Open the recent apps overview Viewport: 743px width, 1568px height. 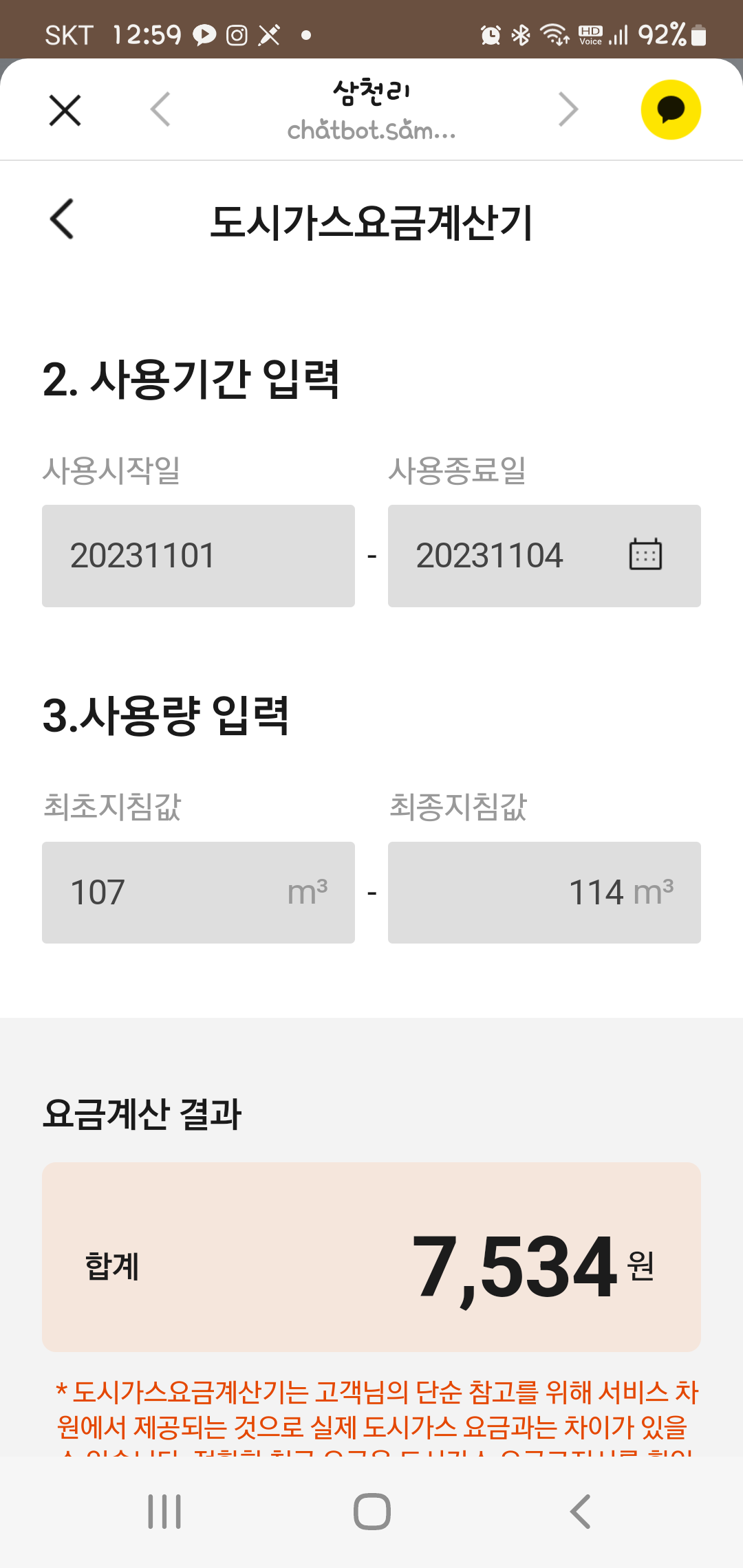click(164, 1512)
